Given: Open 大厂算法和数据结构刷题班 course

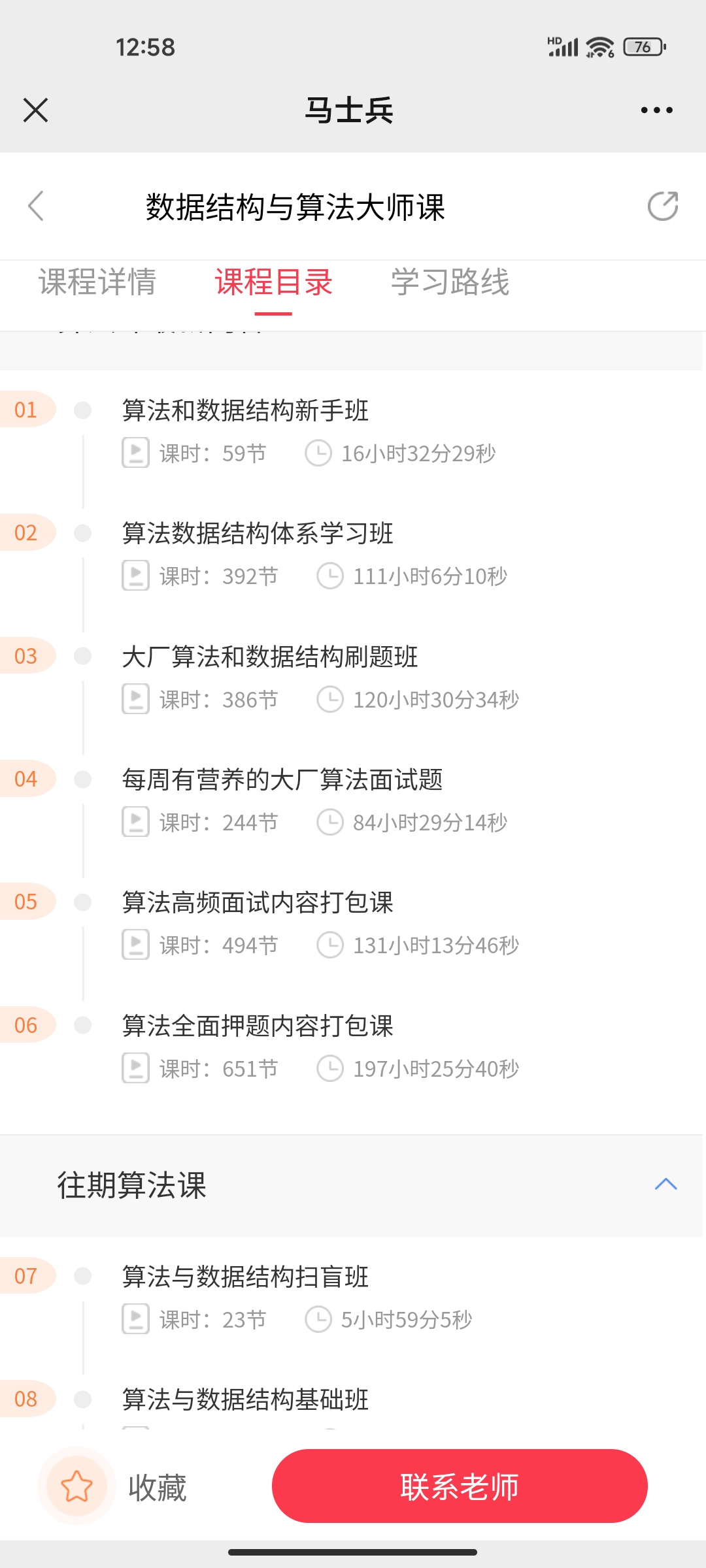Looking at the screenshot, I should coord(353,678).
